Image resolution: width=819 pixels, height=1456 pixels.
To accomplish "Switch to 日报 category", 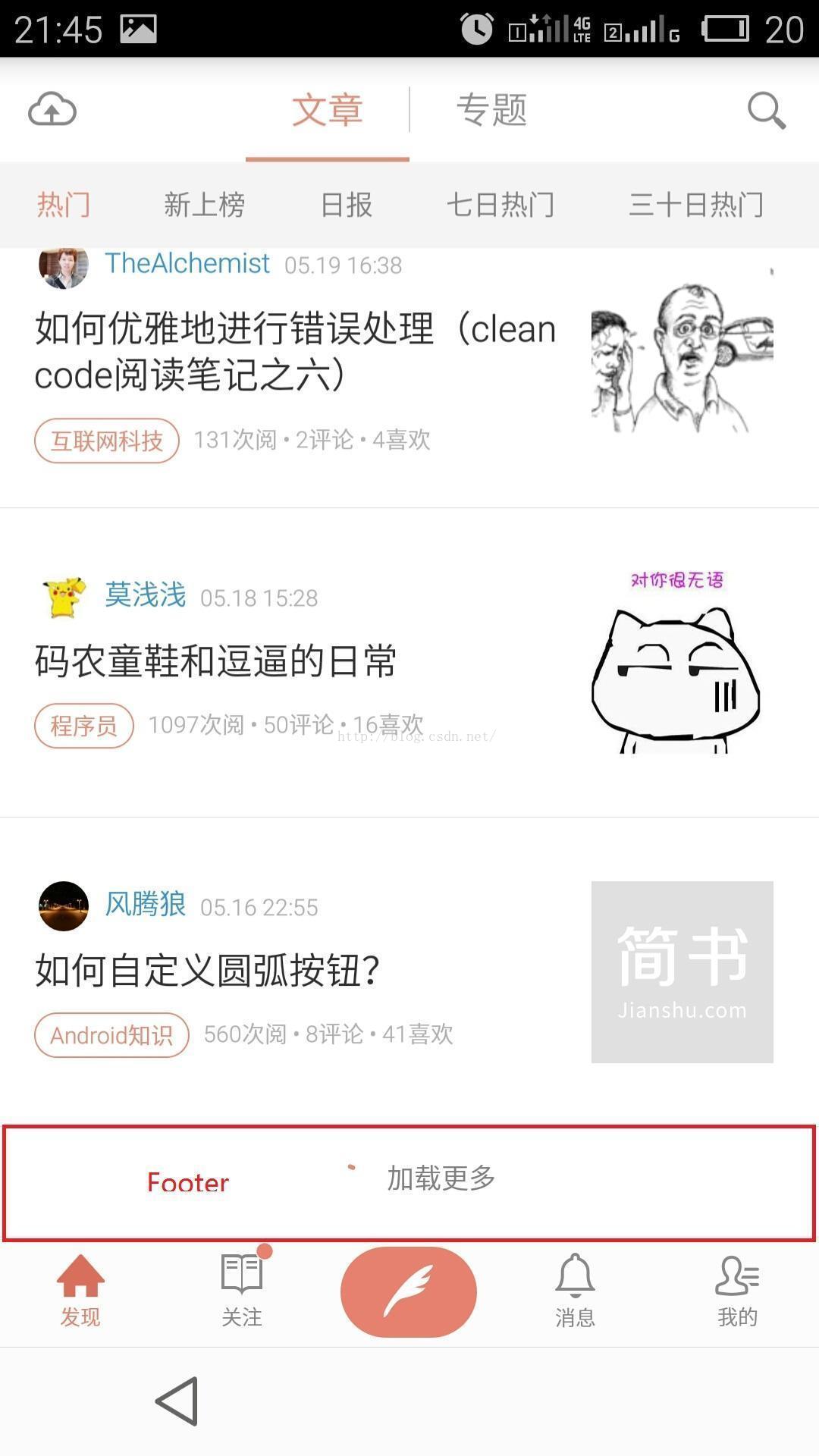I will (x=347, y=205).
